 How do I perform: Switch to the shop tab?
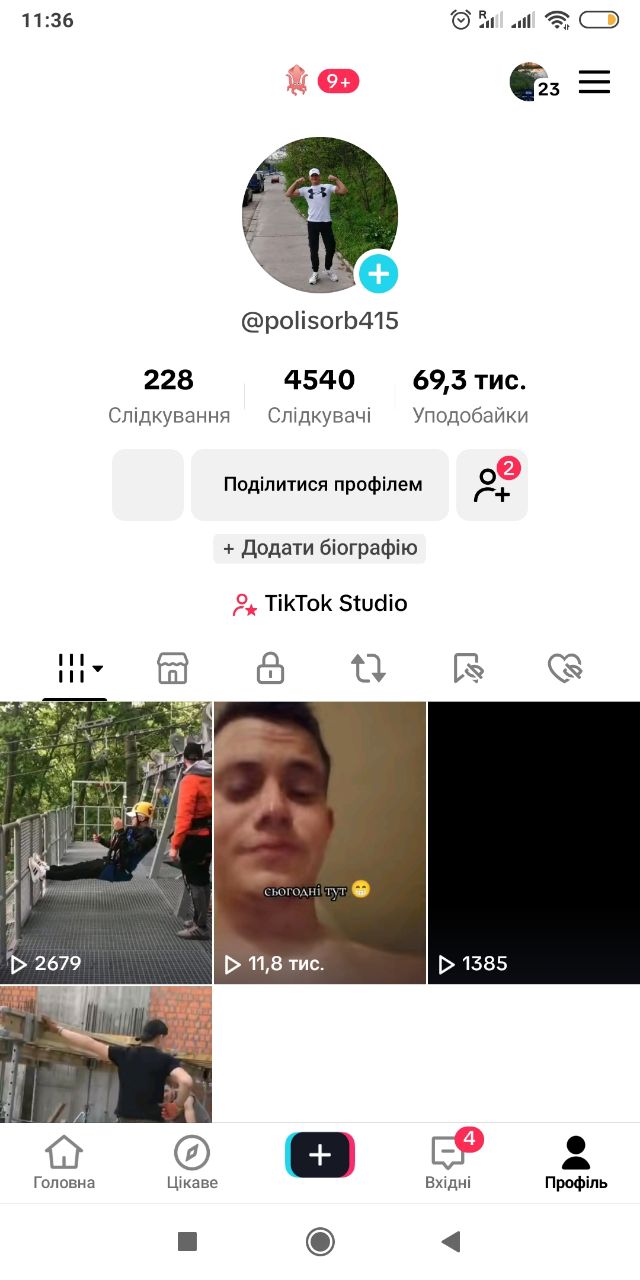pos(173,668)
